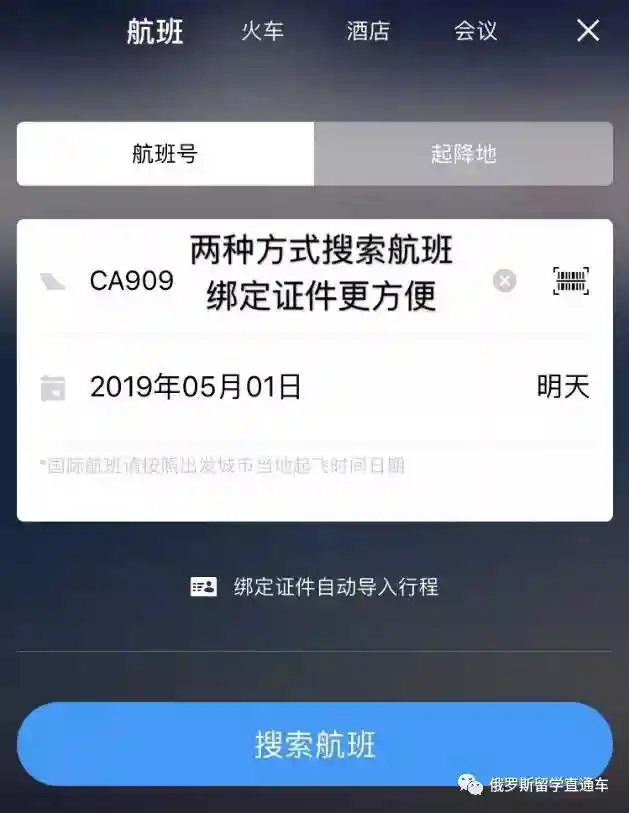Select the 航班号 search mode
The height and width of the screenshot is (813, 629).
pos(165,154)
